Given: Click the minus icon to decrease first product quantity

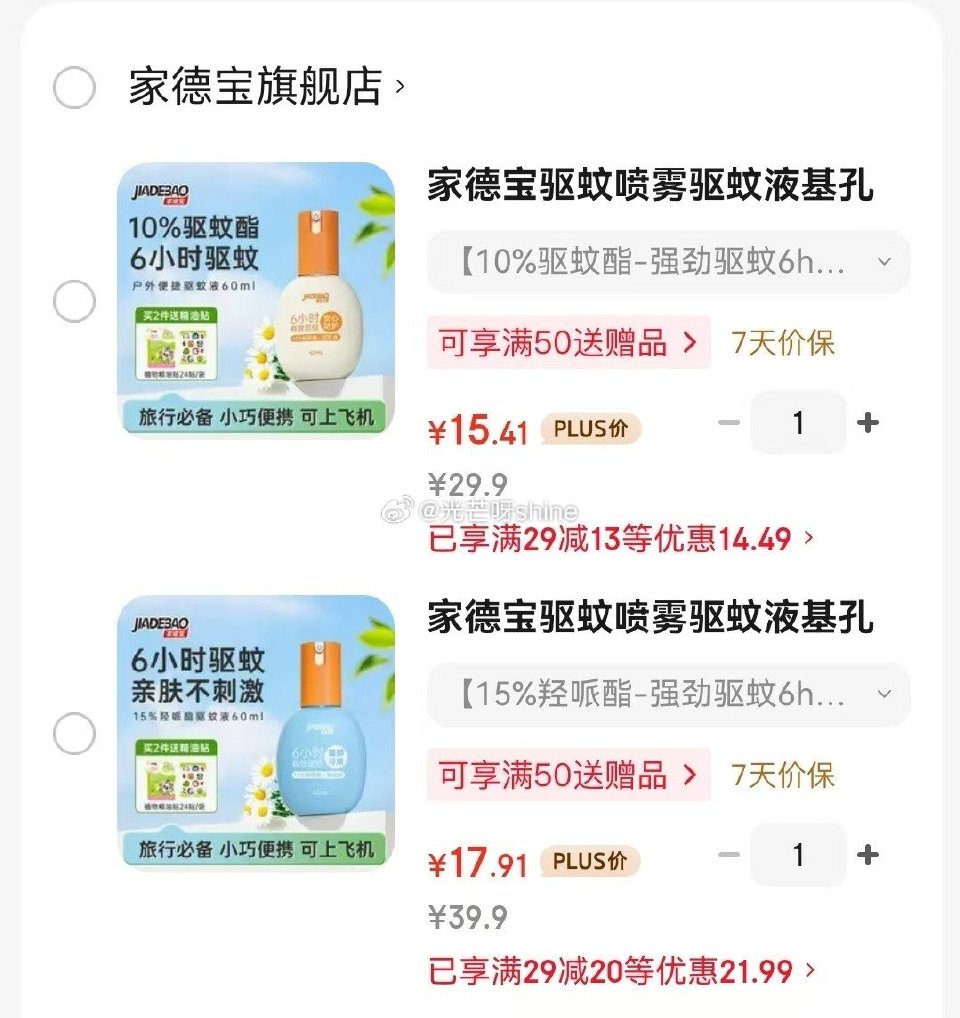Looking at the screenshot, I should [x=728, y=422].
